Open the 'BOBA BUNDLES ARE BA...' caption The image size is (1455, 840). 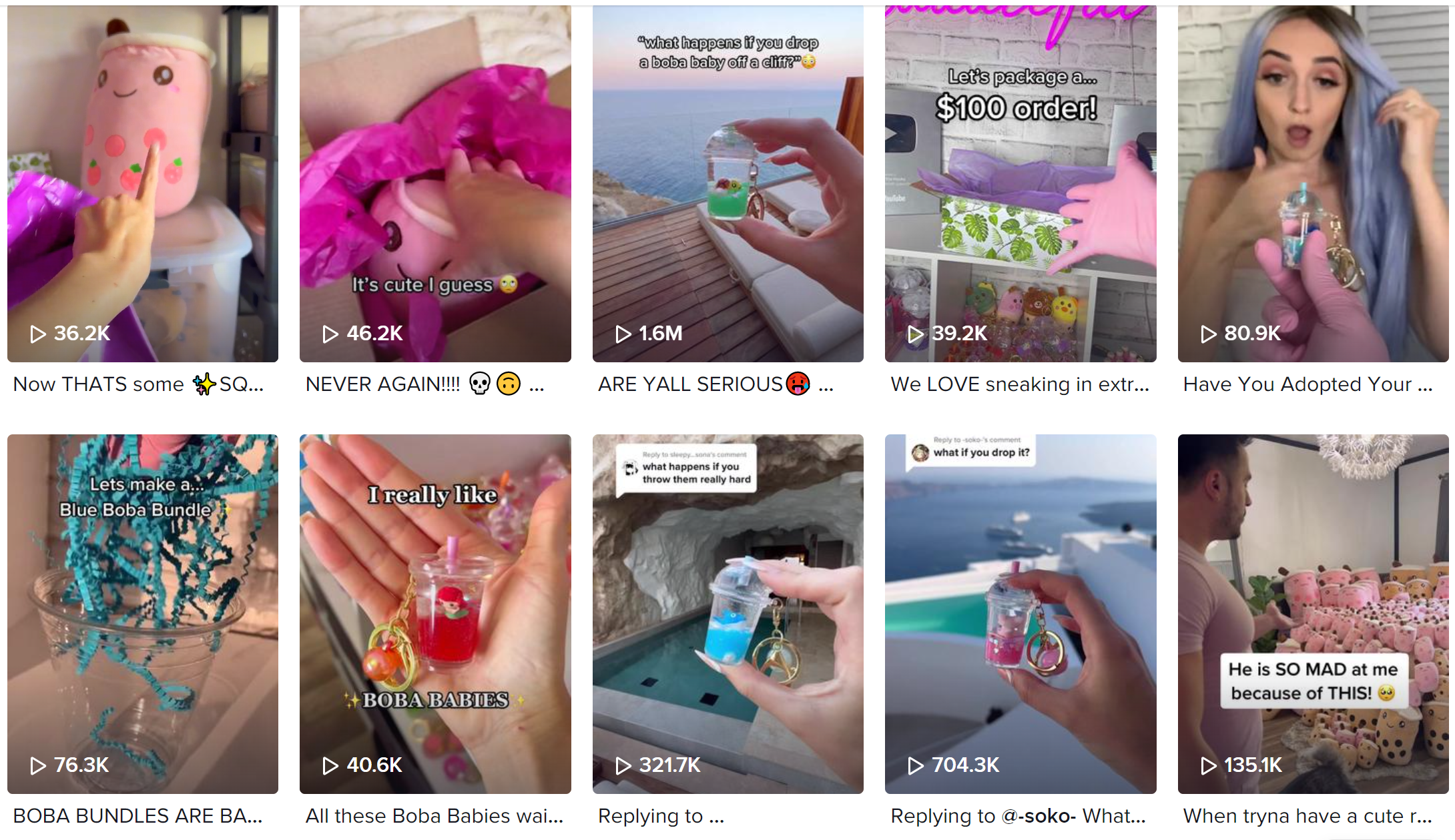click(137, 816)
